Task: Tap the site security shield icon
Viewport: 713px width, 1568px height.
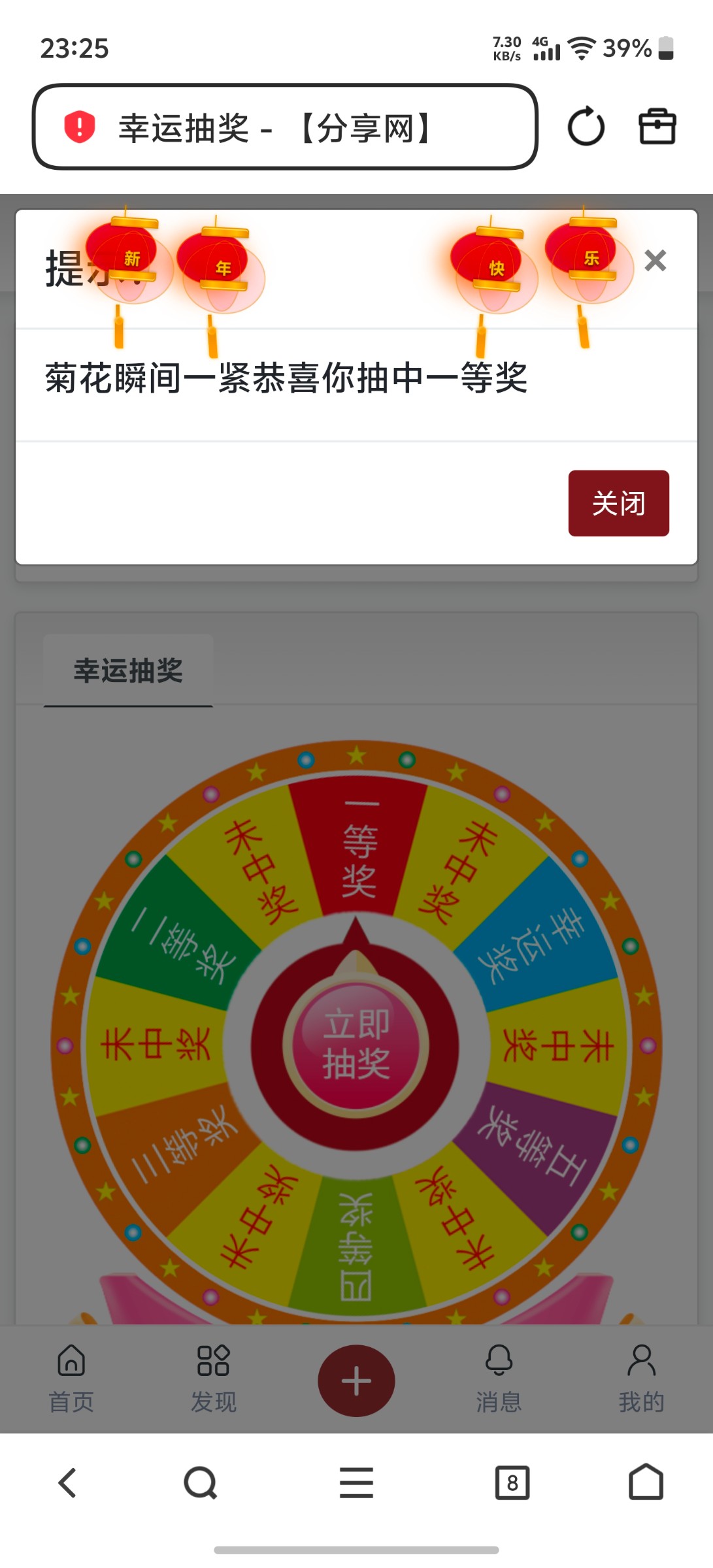Action: (x=80, y=127)
